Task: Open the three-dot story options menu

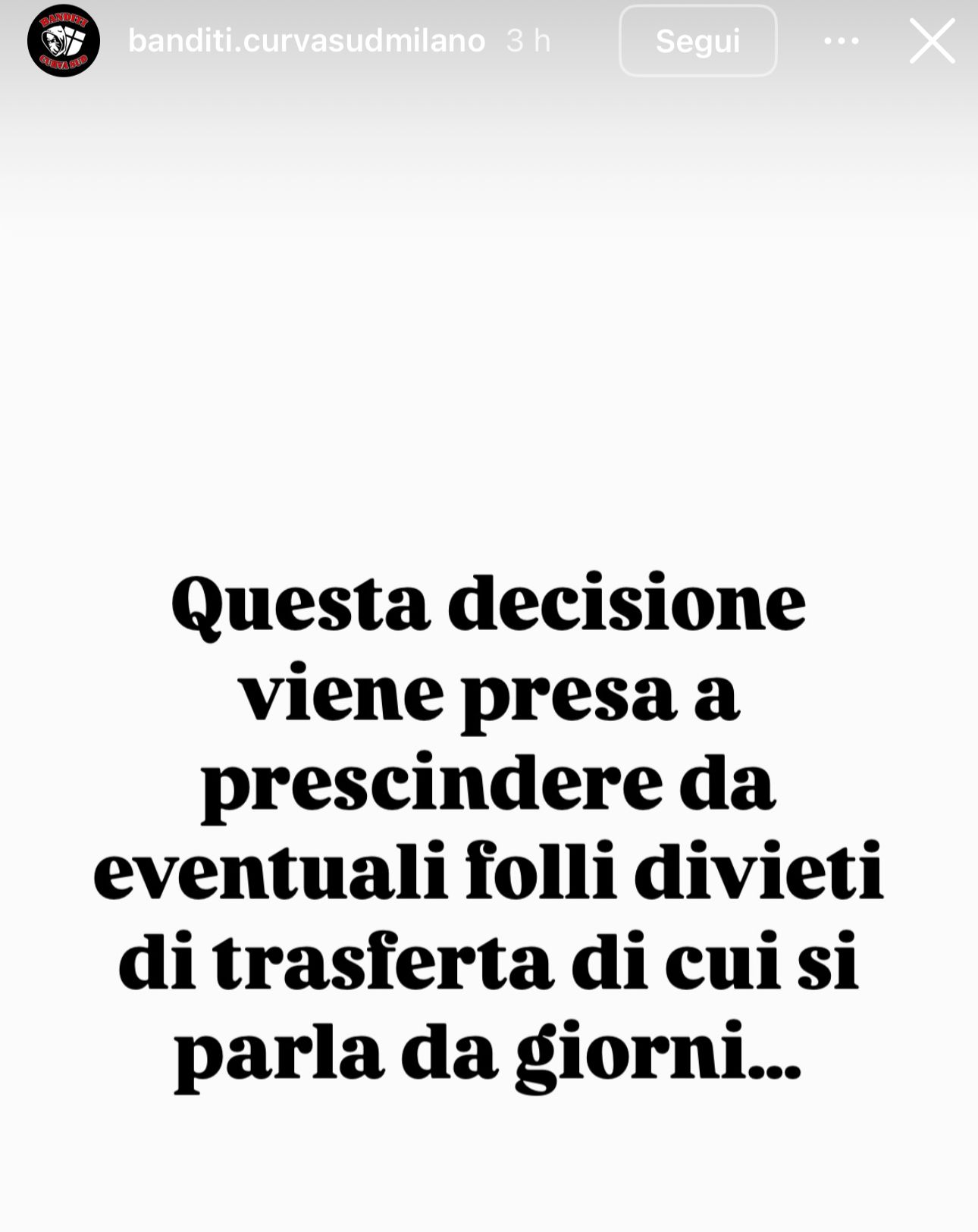Action: point(842,41)
